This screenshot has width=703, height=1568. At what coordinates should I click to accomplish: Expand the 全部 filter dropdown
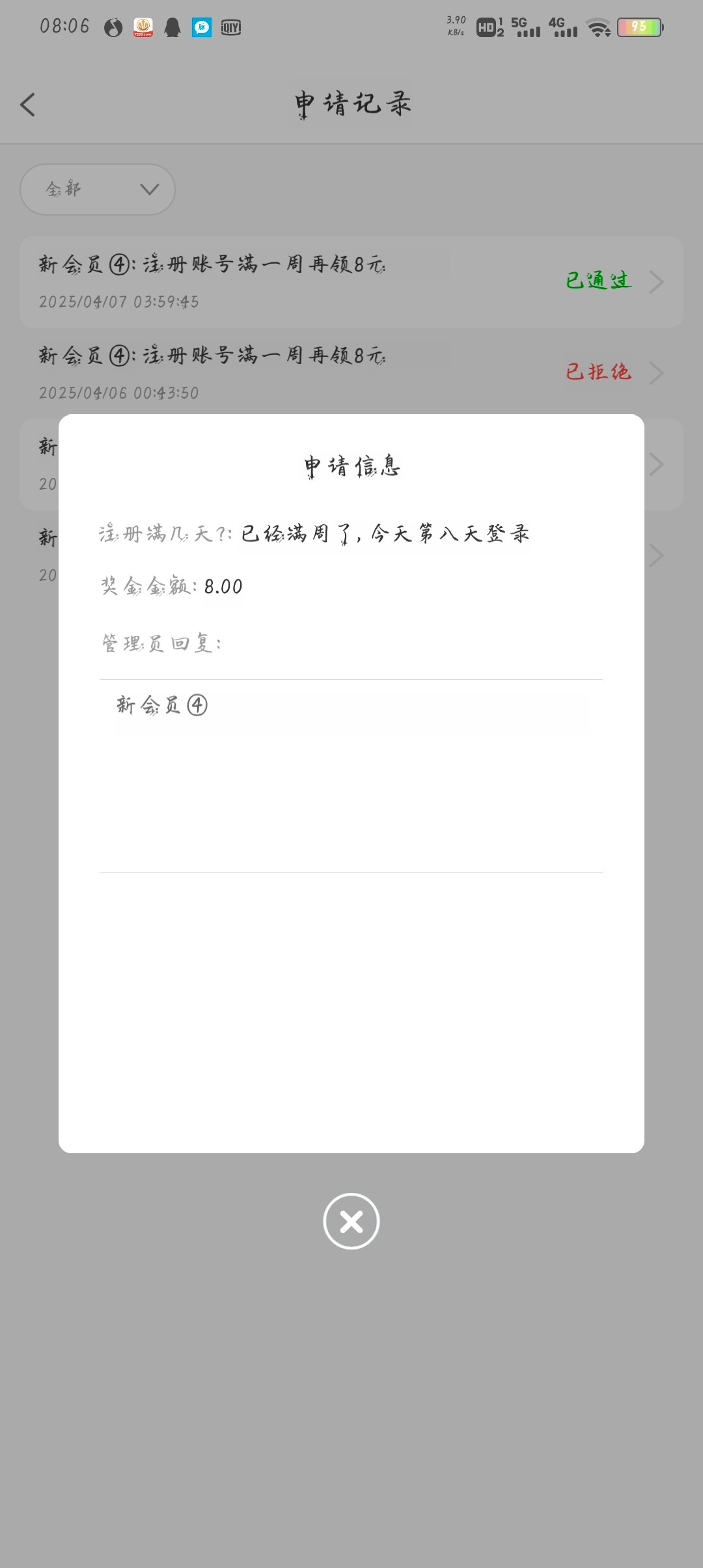(x=98, y=189)
